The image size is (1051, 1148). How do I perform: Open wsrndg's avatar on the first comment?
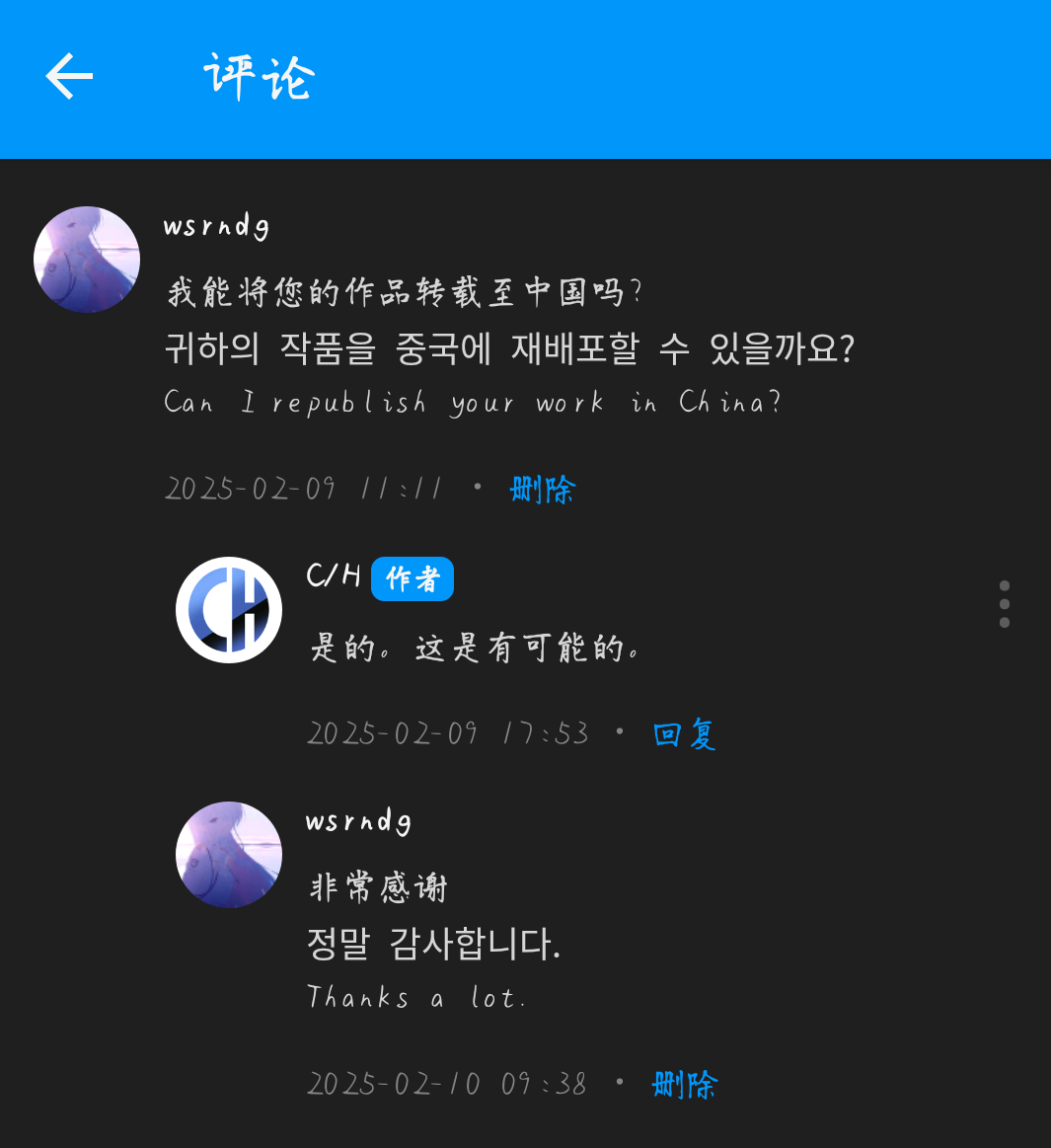[87, 260]
